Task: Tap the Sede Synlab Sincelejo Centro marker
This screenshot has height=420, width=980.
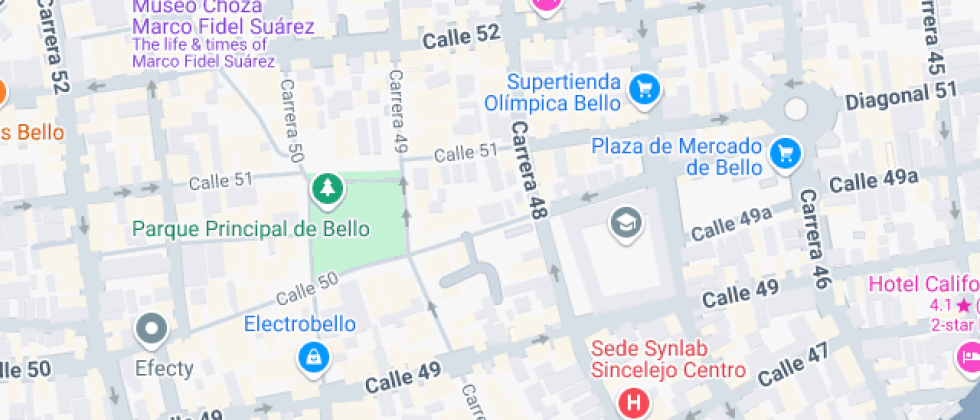Action: 633,404
